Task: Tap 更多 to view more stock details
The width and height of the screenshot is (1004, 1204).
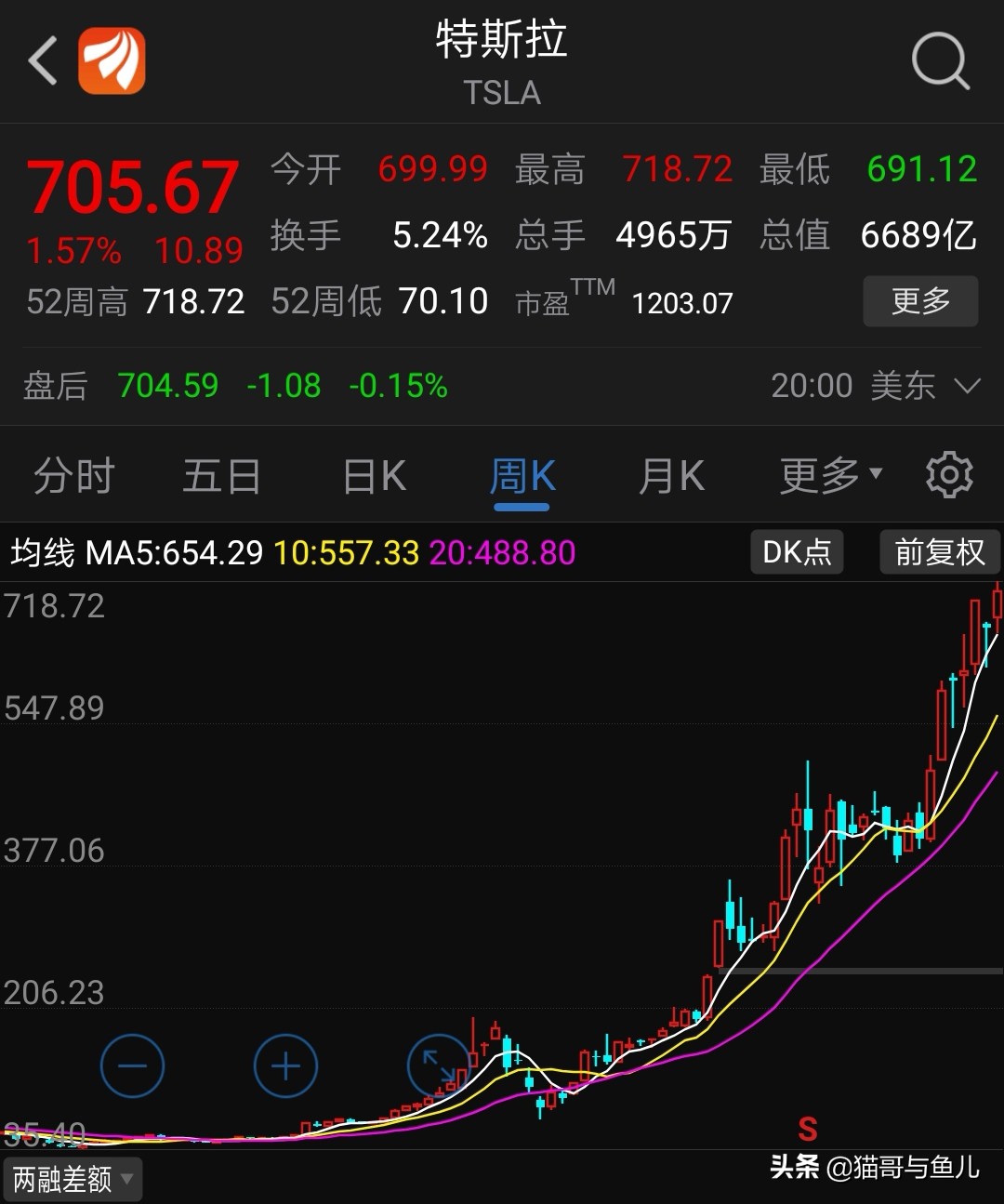Action: (x=920, y=301)
